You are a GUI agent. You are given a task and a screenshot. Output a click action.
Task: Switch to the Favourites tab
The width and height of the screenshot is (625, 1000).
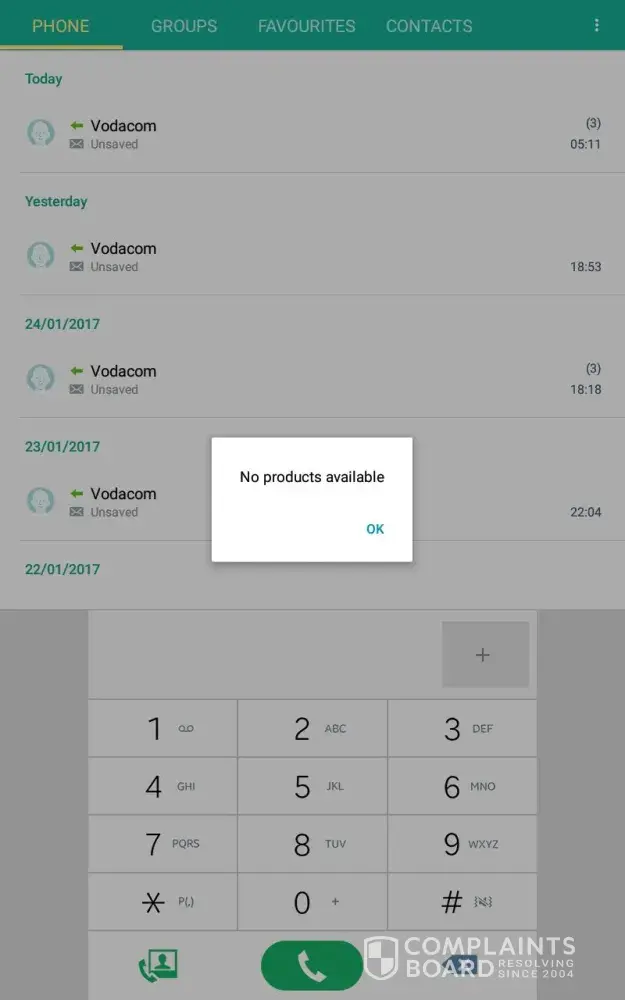306,26
